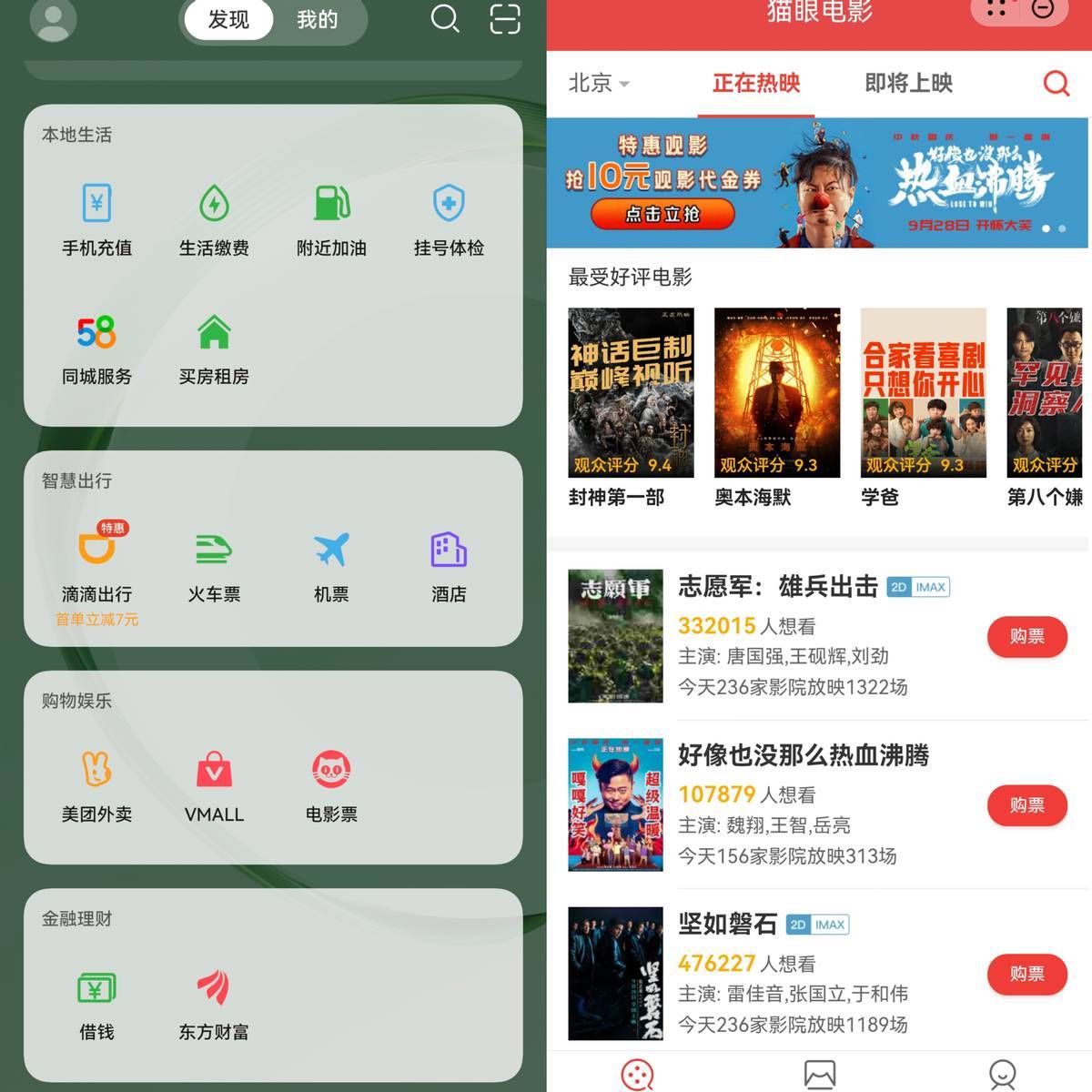Tap 点击立抢 on the promo banner
1092x1092 pixels.
tap(662, 215)
